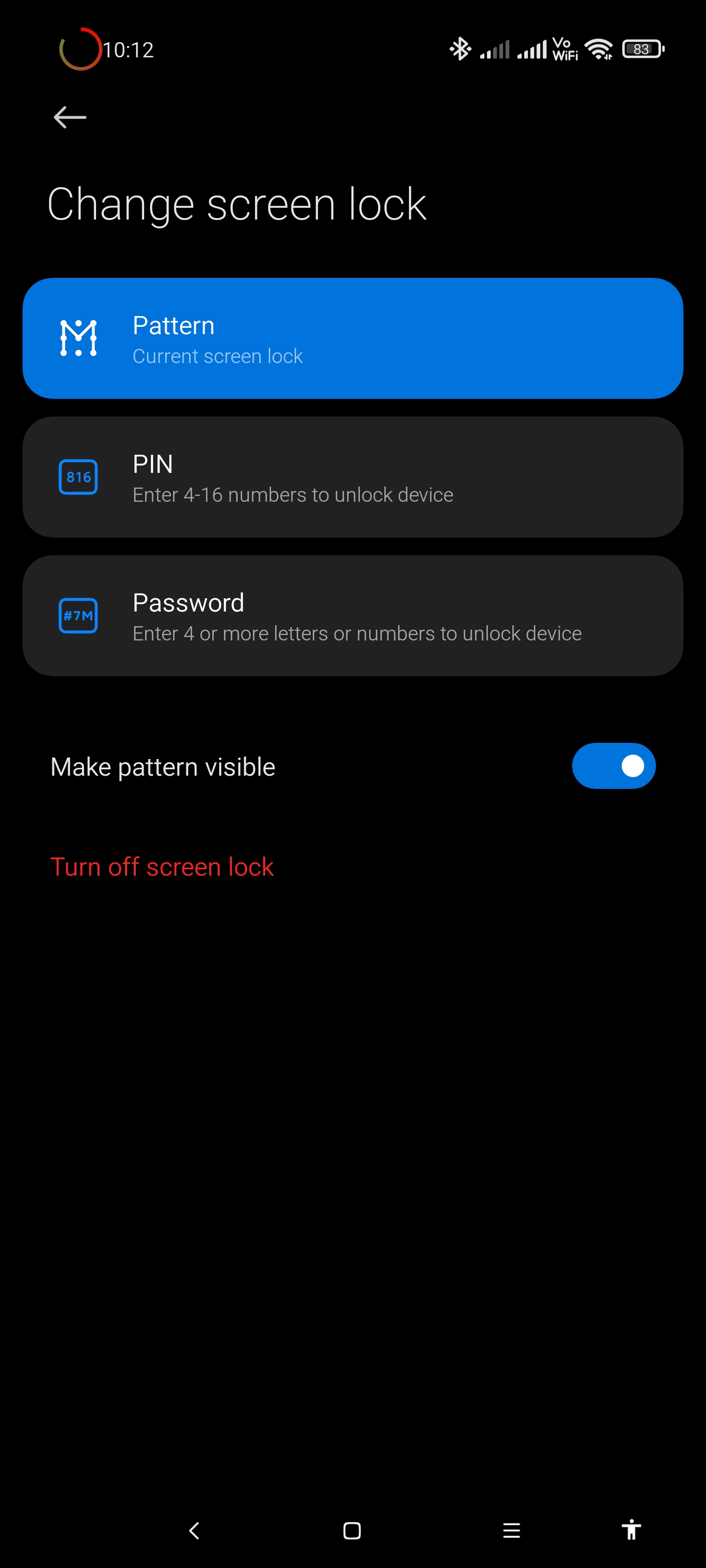The width and height of the screenshot is (706, 1568).
Task: Choose PIN as screen lock
Action: coord(353,477)
